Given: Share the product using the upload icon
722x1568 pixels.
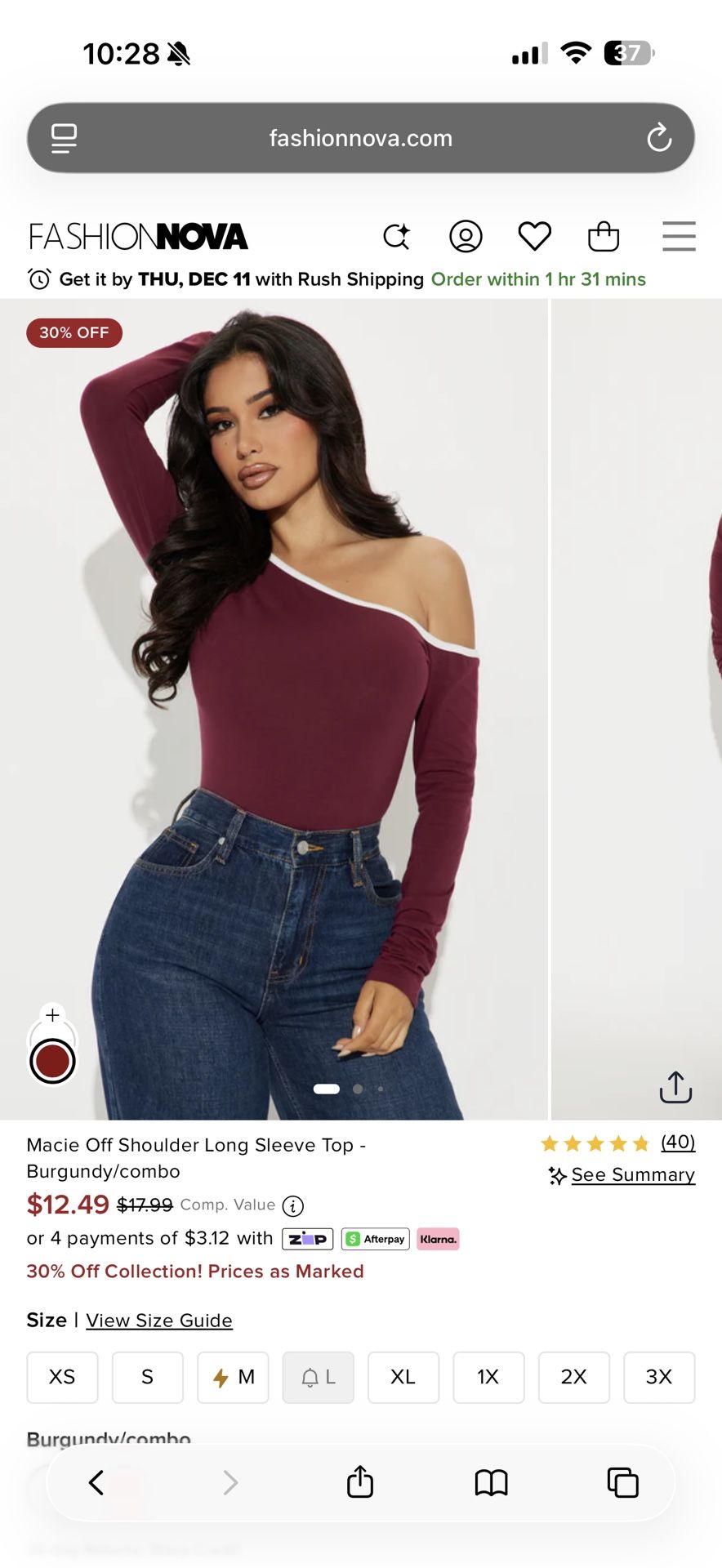Looking at the screenshot, I should click(x=675, y=1088).
